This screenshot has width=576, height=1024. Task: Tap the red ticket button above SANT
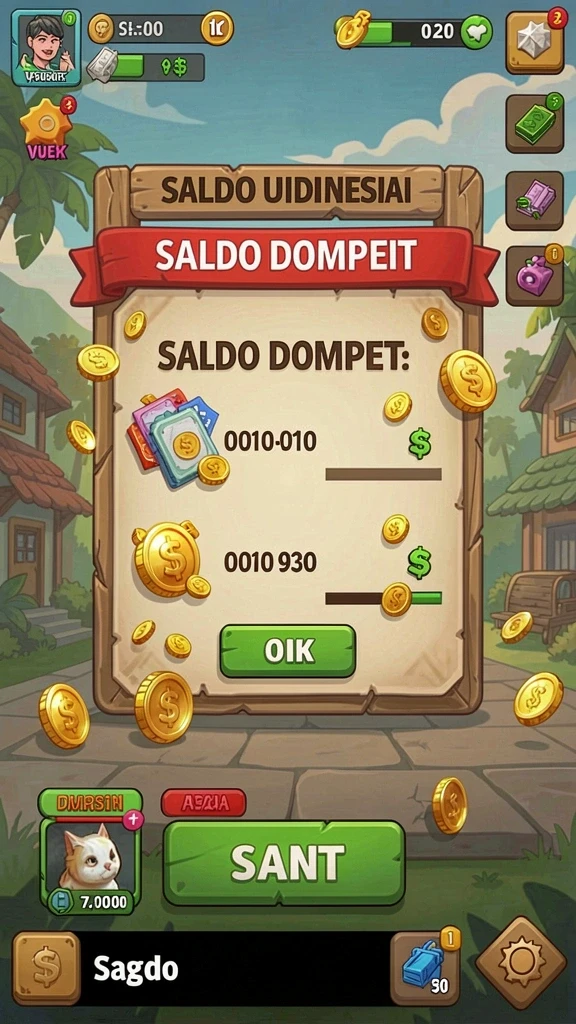203,803
